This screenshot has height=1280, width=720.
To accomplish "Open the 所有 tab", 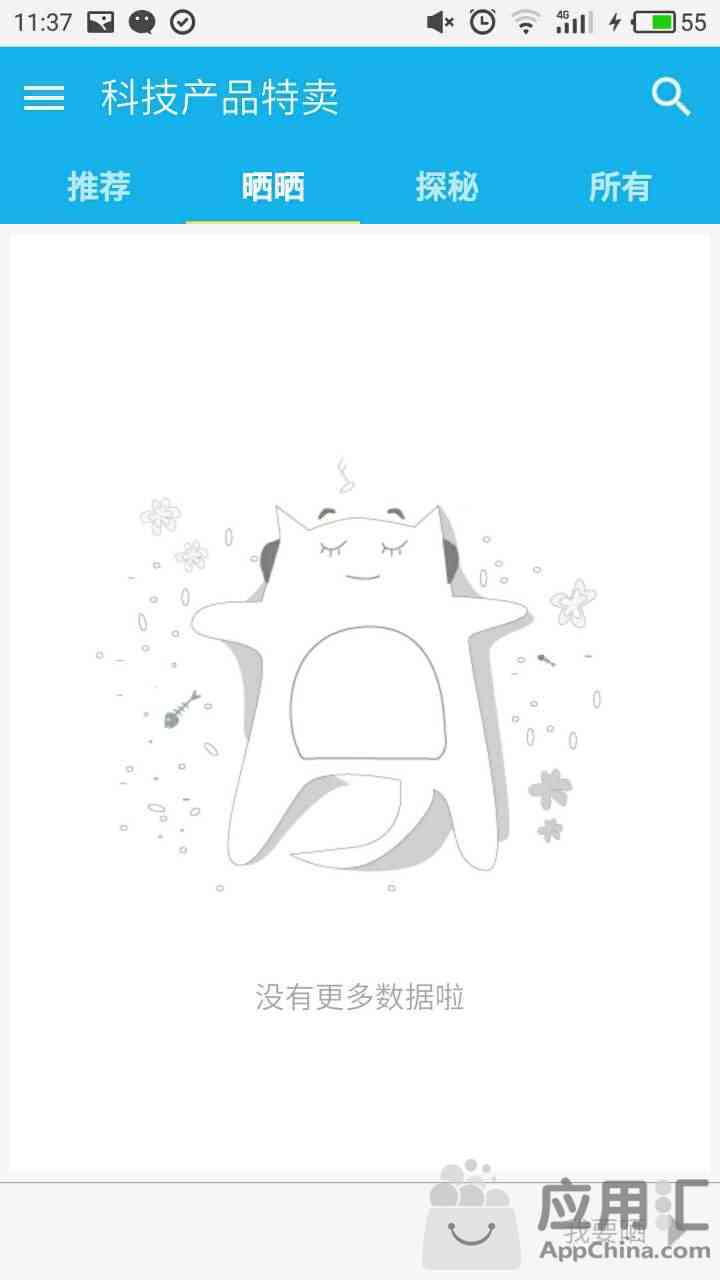I will point(620,187).
